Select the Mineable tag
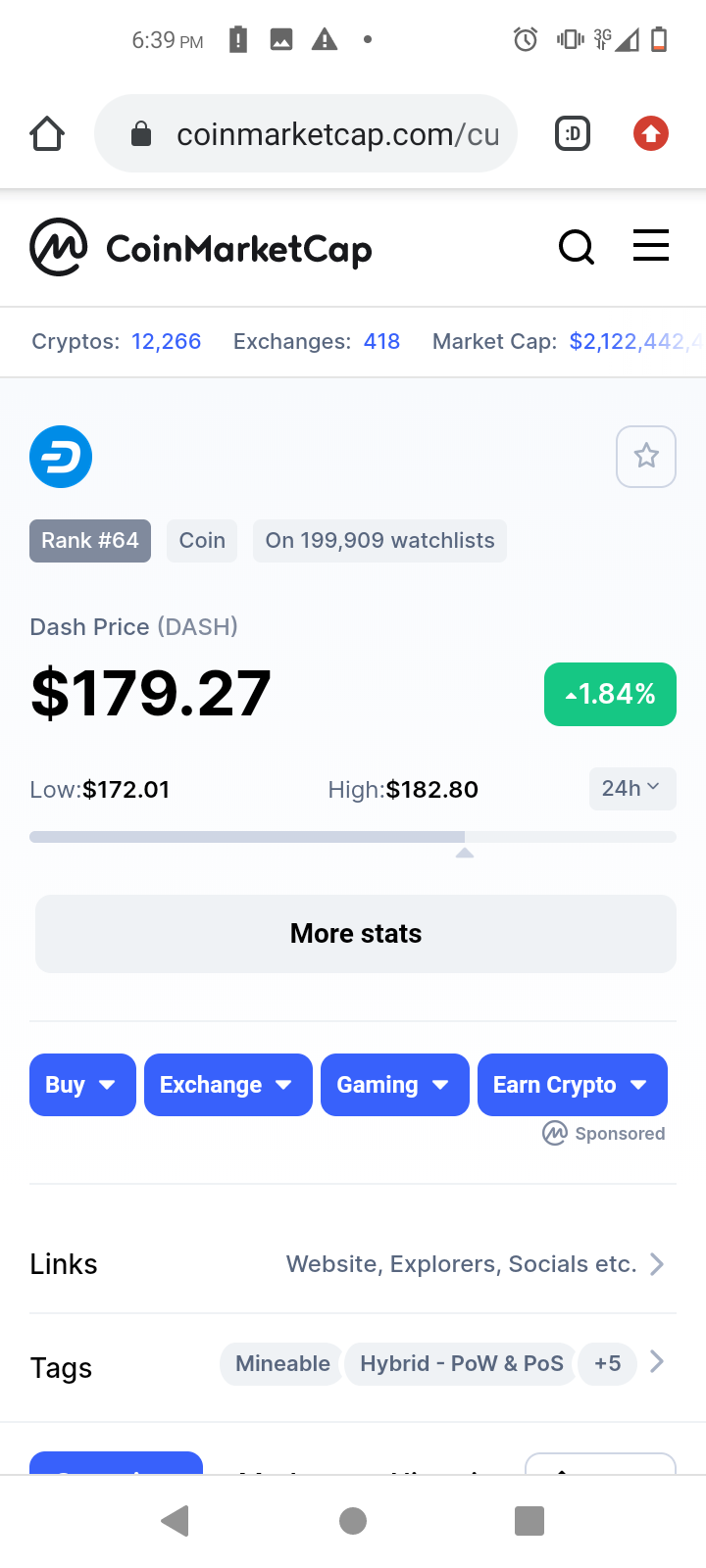The height and width of the screenshot is (1568, 706). 282,1364
